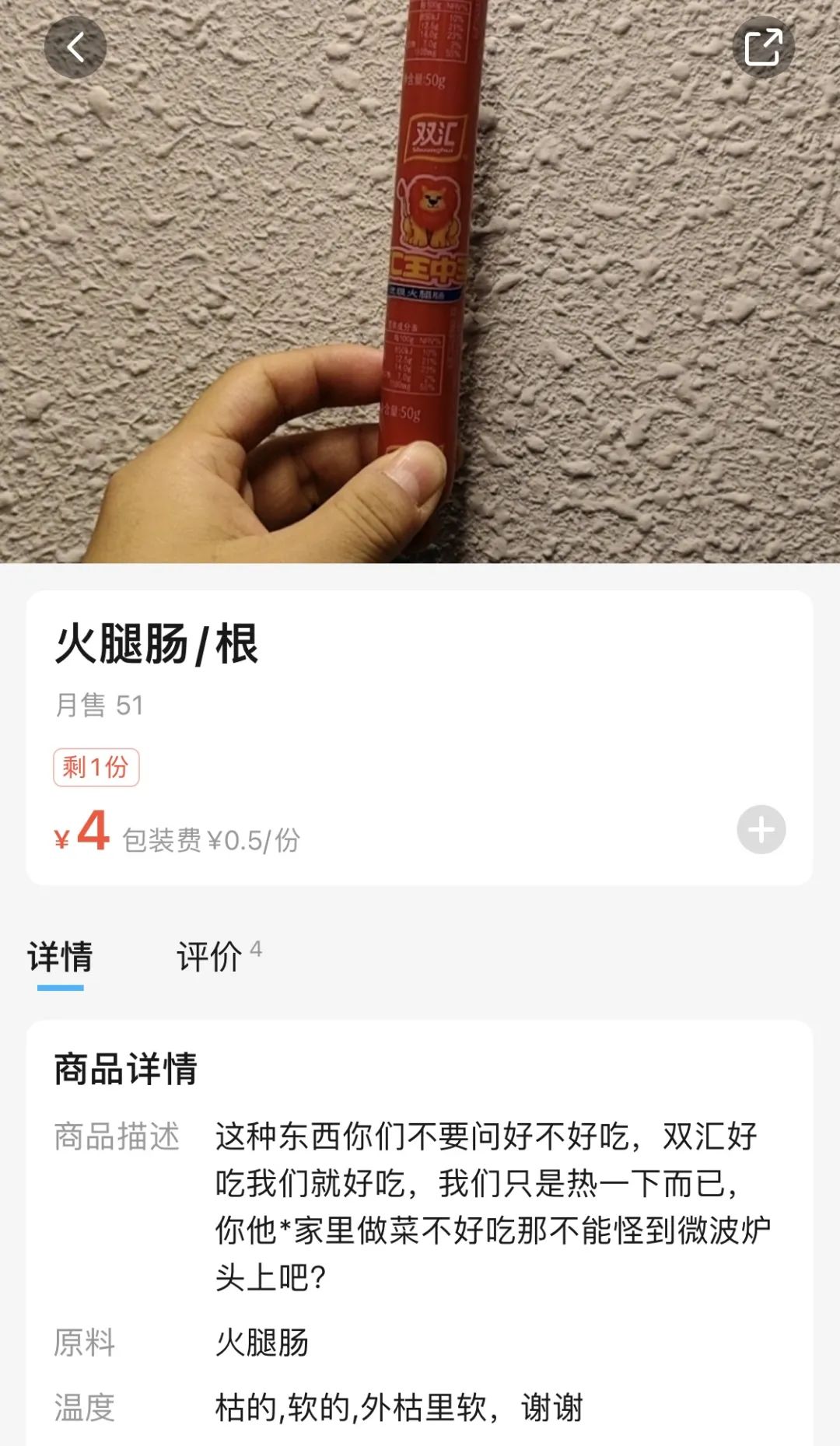Select the 详情 tab
This screenshot has width=840, height=1446.
61,957
